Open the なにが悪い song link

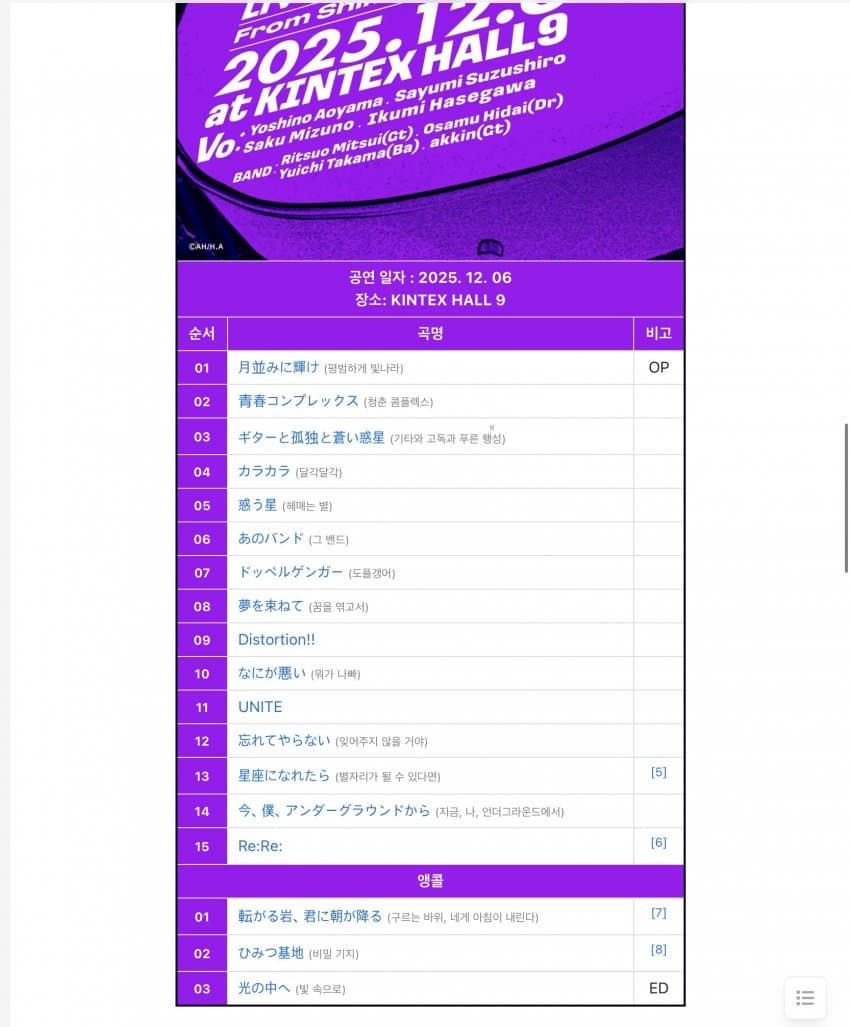tap(271, 673)
